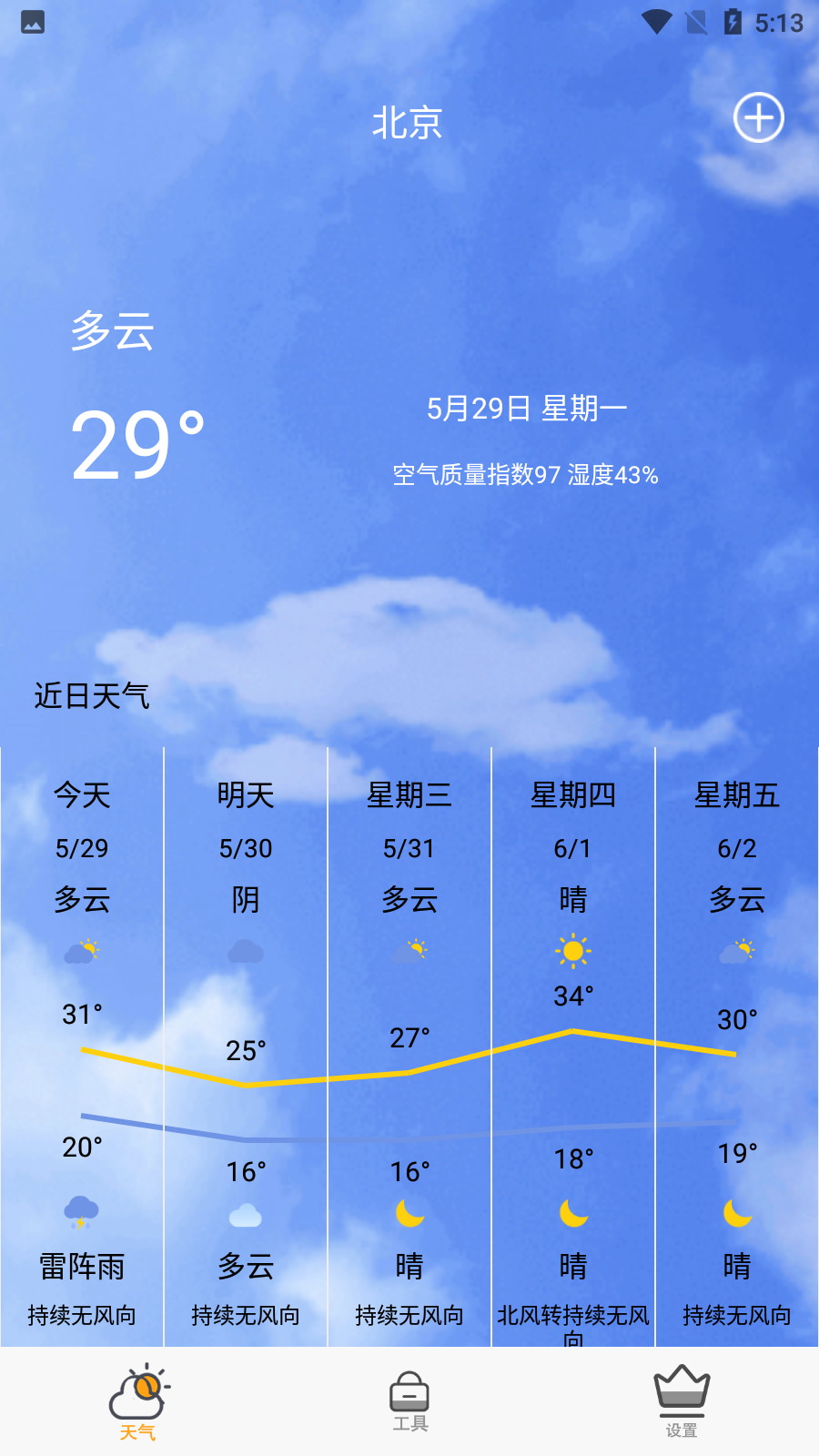This screenshot has width=819, height=1456.
Task: Open the 工具 tools icon
Action: (x=409, y=1392)
